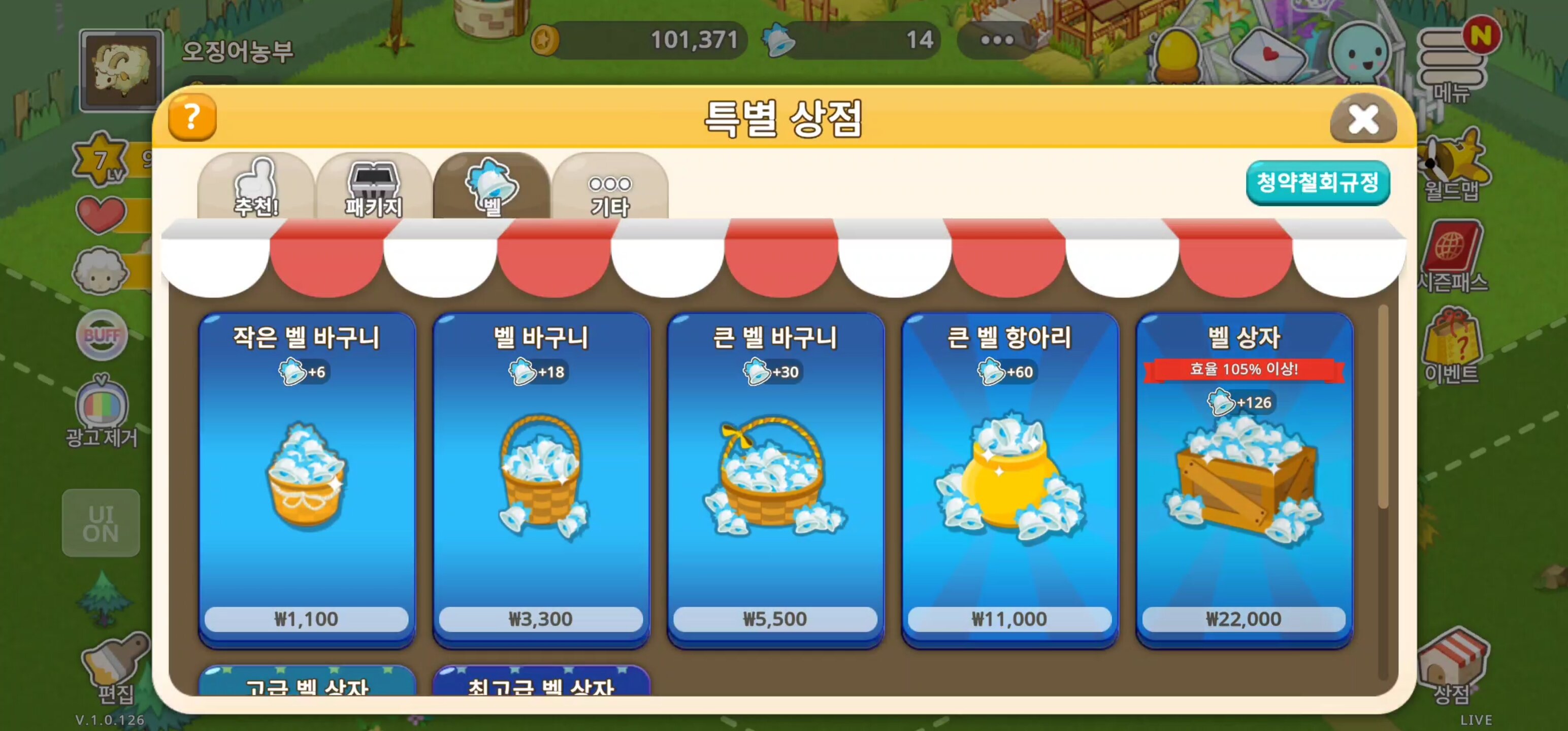Buy the 벨 바구니 for ₩3,300
Image resolution: width=1568 pixels, height=731 pixels.
540,618
